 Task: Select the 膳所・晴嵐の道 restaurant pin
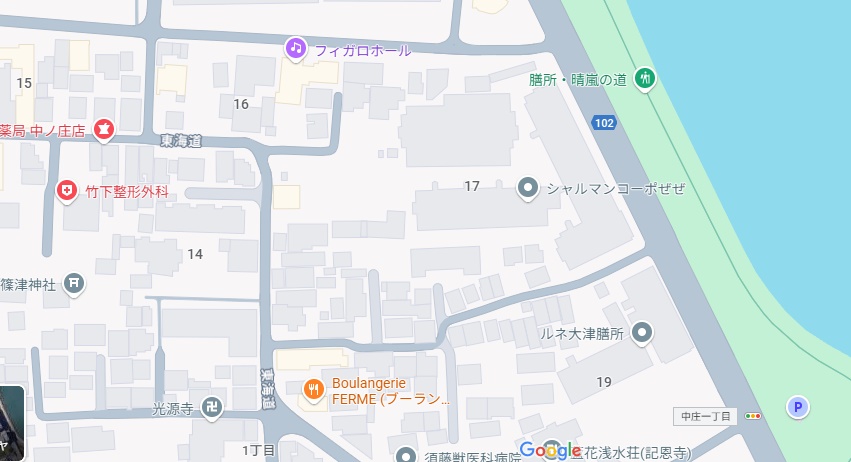[646, 77]
